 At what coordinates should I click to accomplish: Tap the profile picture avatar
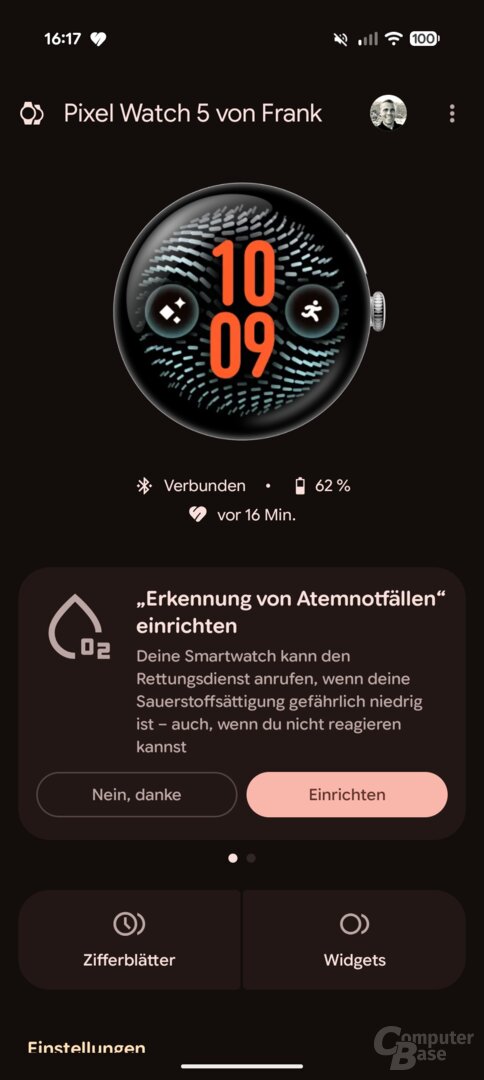click(x=388, y=113)
